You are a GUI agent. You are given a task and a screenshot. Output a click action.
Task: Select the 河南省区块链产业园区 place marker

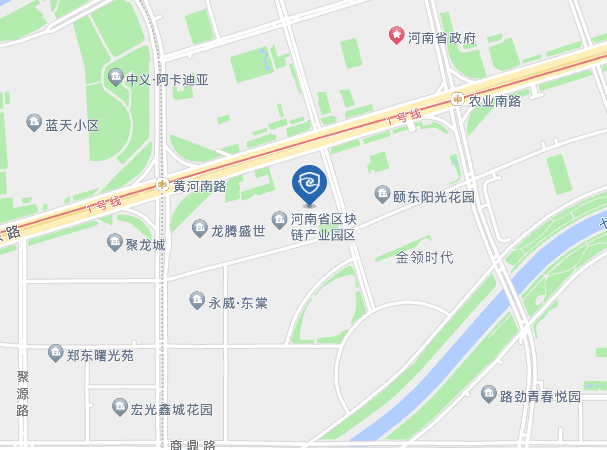coord(280,219)
